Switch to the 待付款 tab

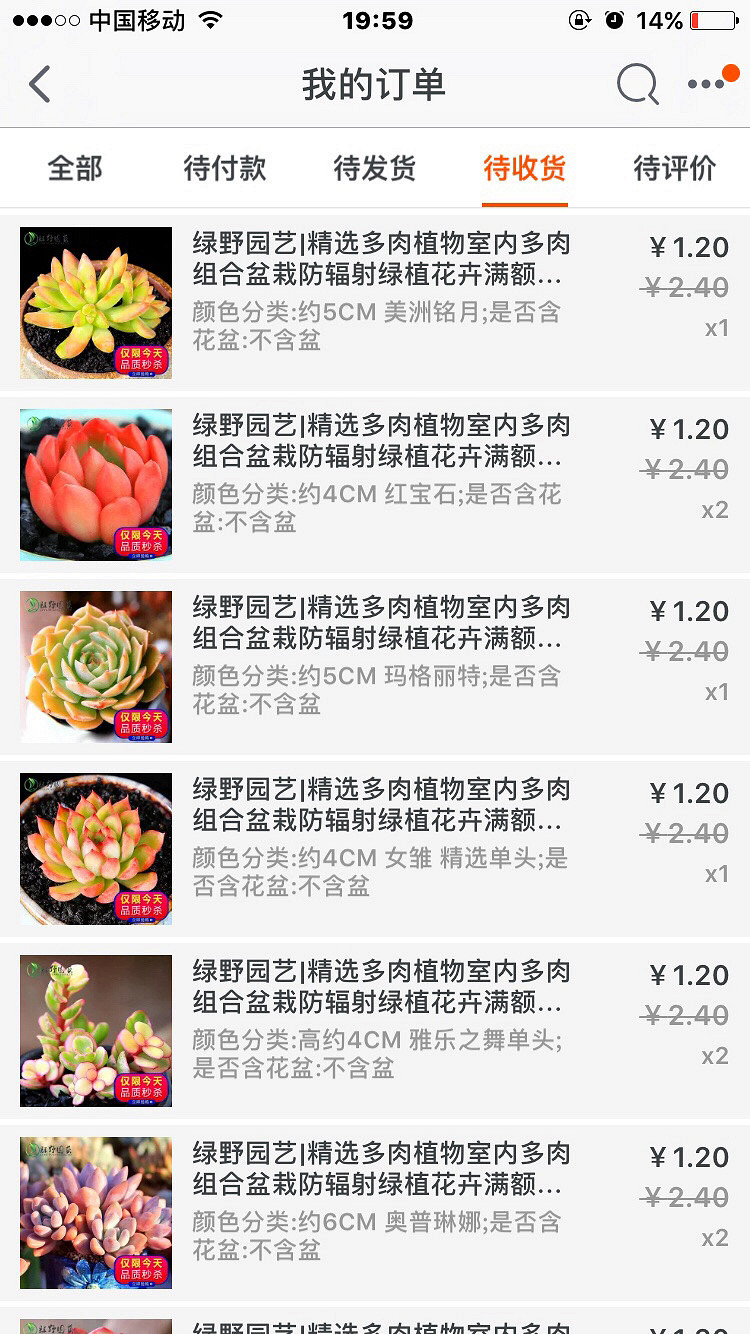point(225,168)
